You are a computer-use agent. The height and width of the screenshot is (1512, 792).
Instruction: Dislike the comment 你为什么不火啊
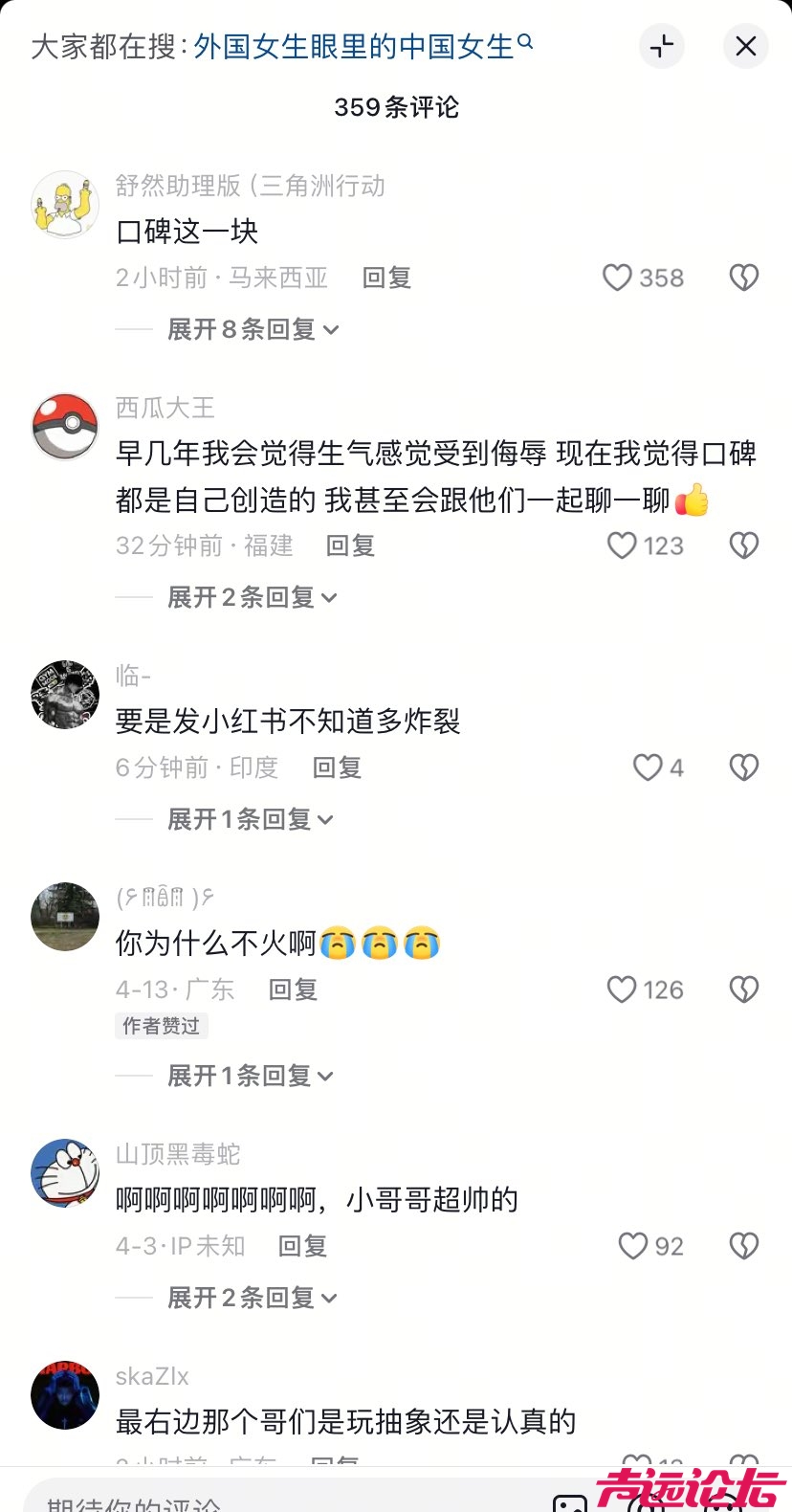pyautogui.click(x=743, y=989)
